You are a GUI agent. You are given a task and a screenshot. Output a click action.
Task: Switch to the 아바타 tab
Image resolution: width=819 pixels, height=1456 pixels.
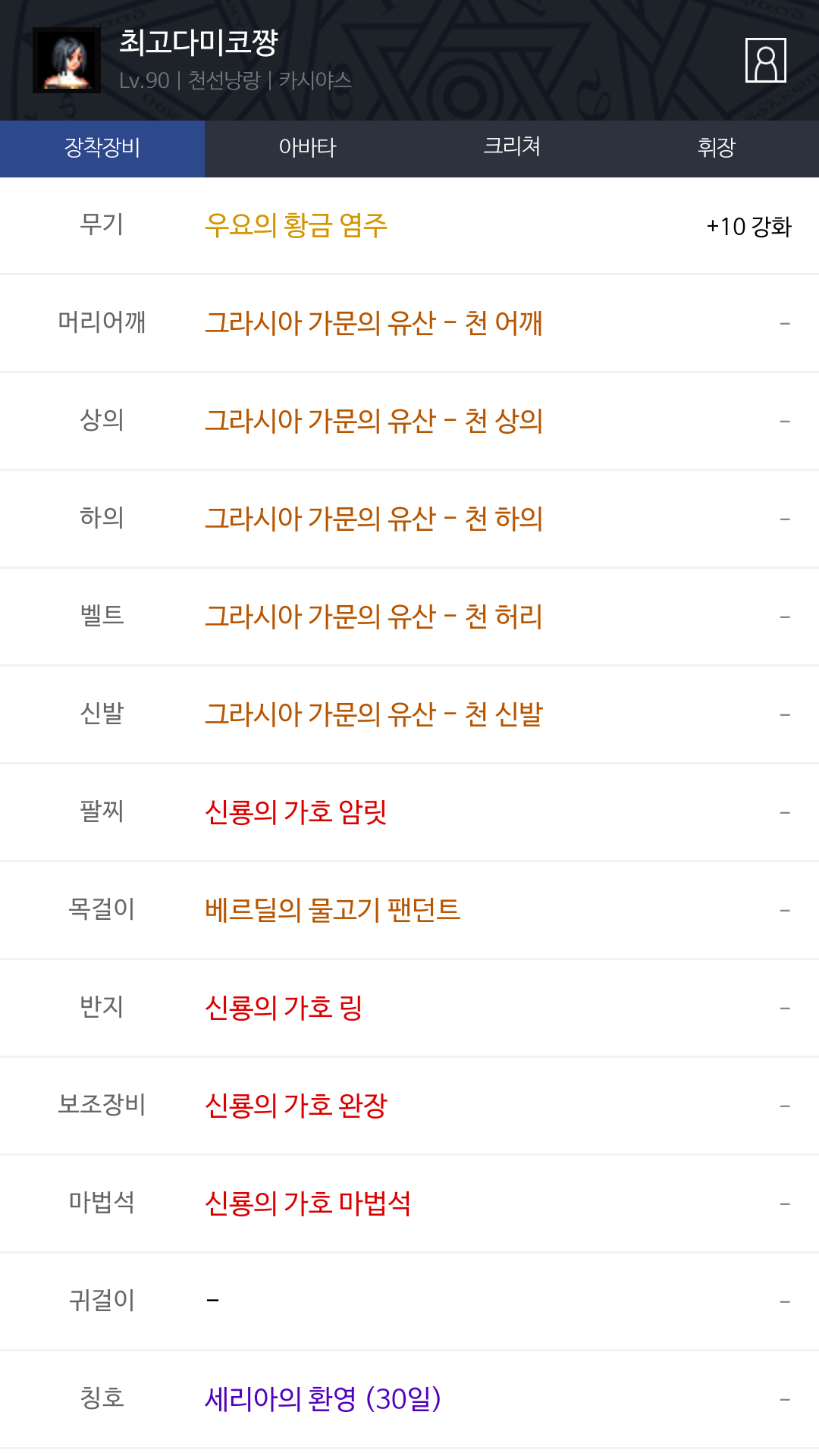(x=307, y=149)
